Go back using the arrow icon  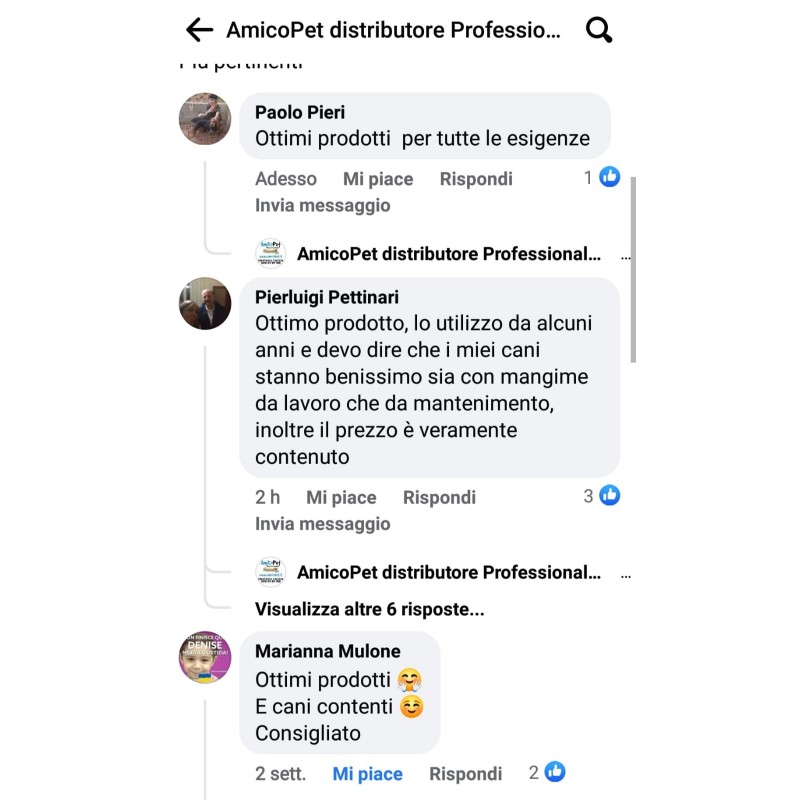point(200,30)
